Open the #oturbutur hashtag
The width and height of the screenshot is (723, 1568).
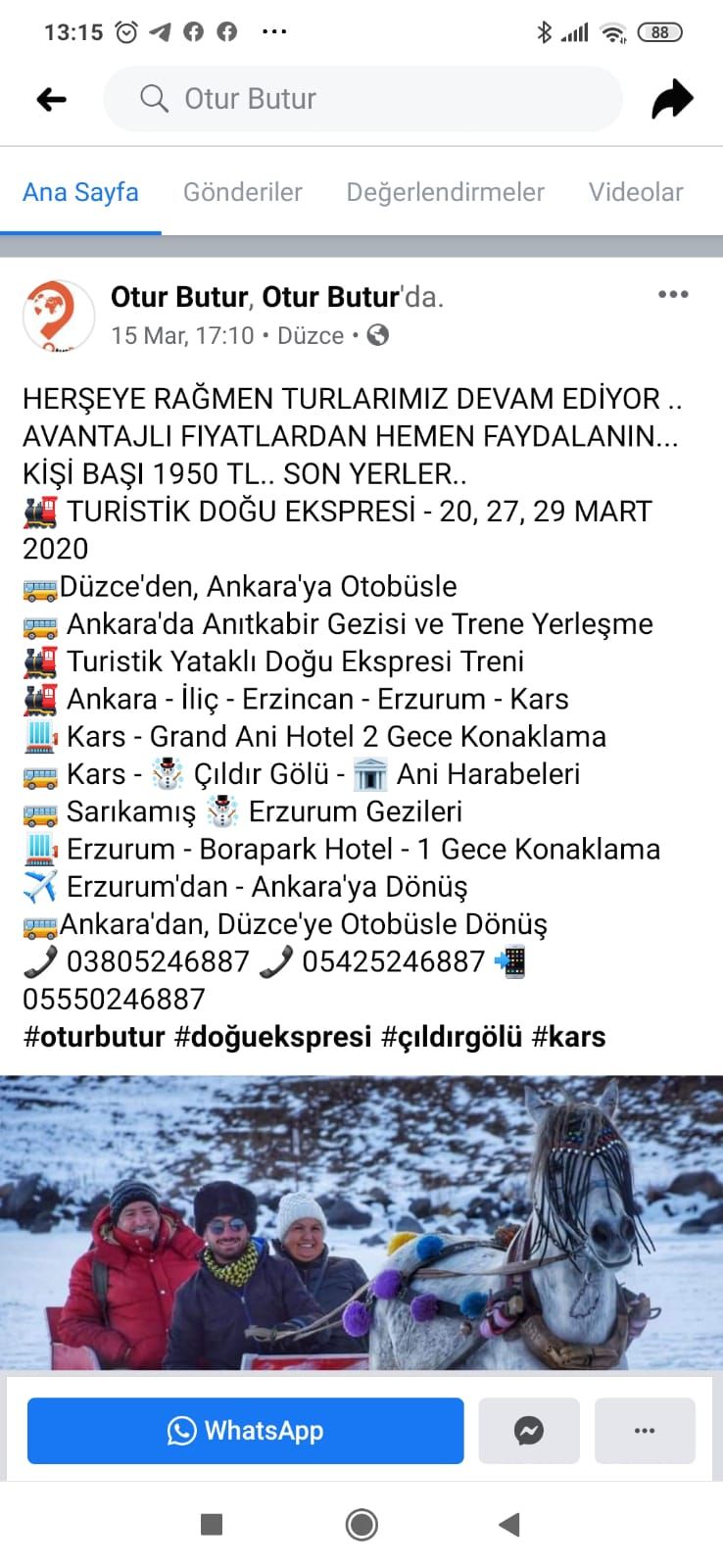click(x=94, y=1037)
